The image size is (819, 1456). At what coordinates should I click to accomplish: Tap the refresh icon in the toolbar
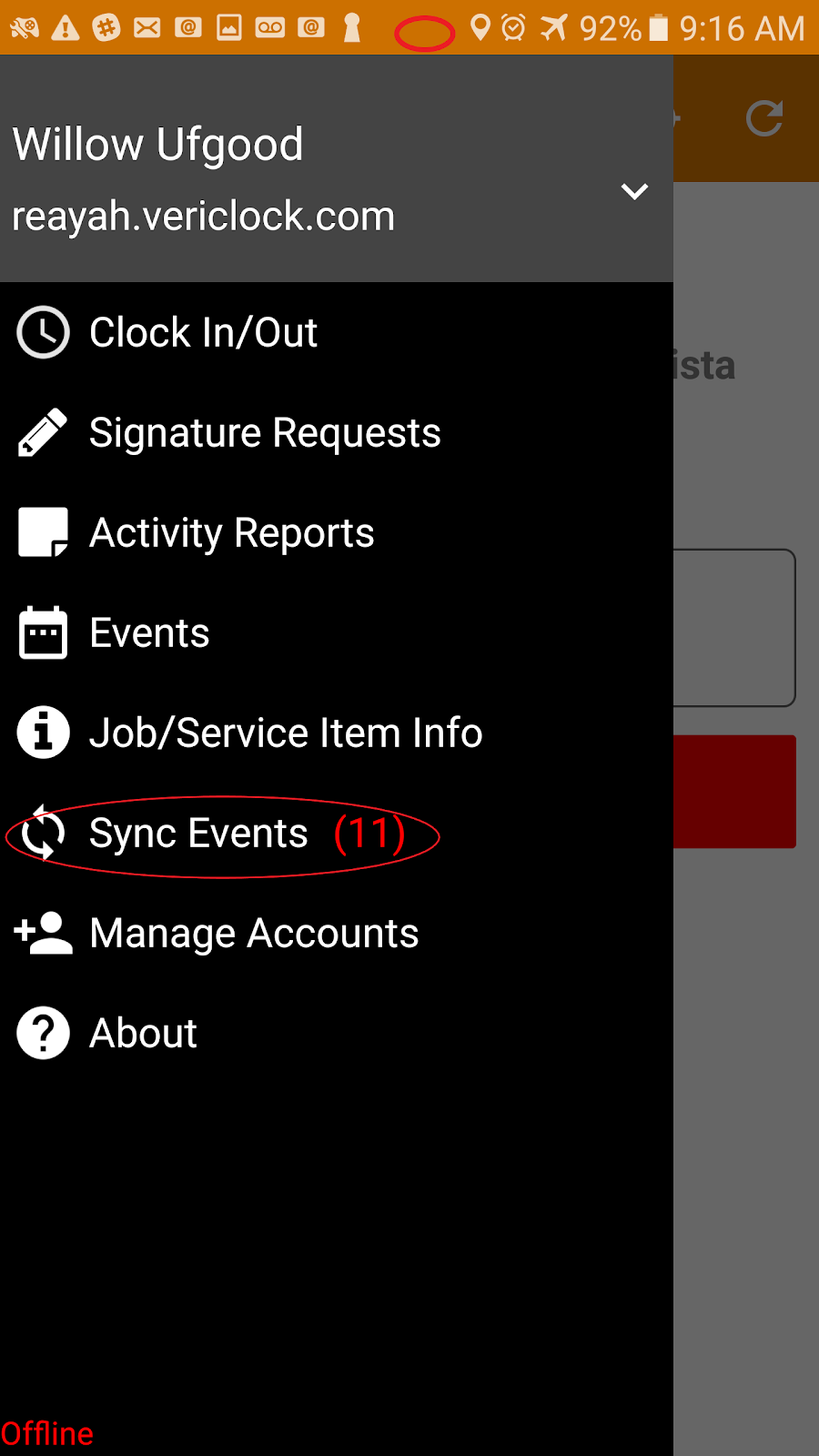764,118
